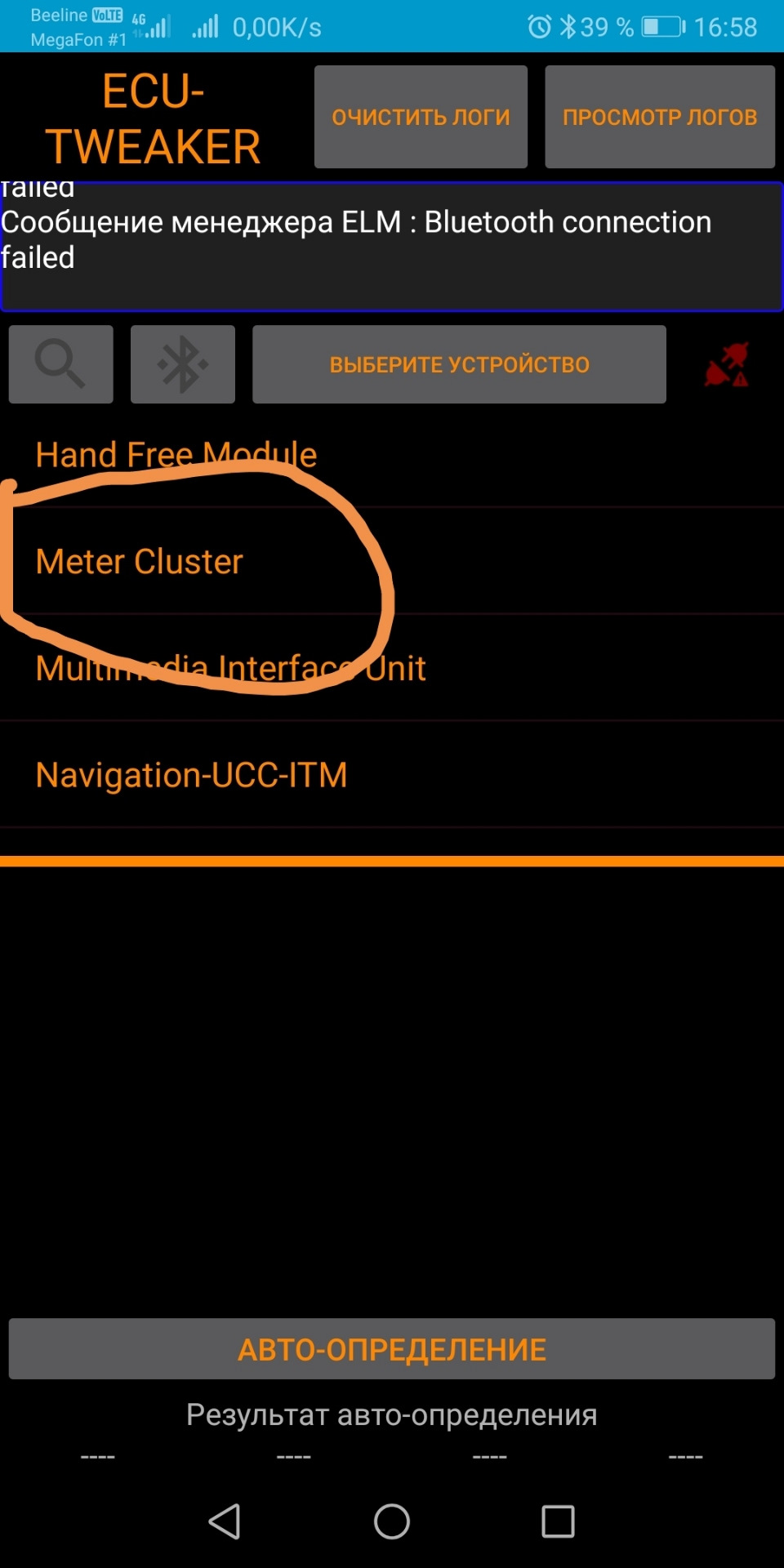
Task: Tap the magnifier search icon
Action: (60, 364)
